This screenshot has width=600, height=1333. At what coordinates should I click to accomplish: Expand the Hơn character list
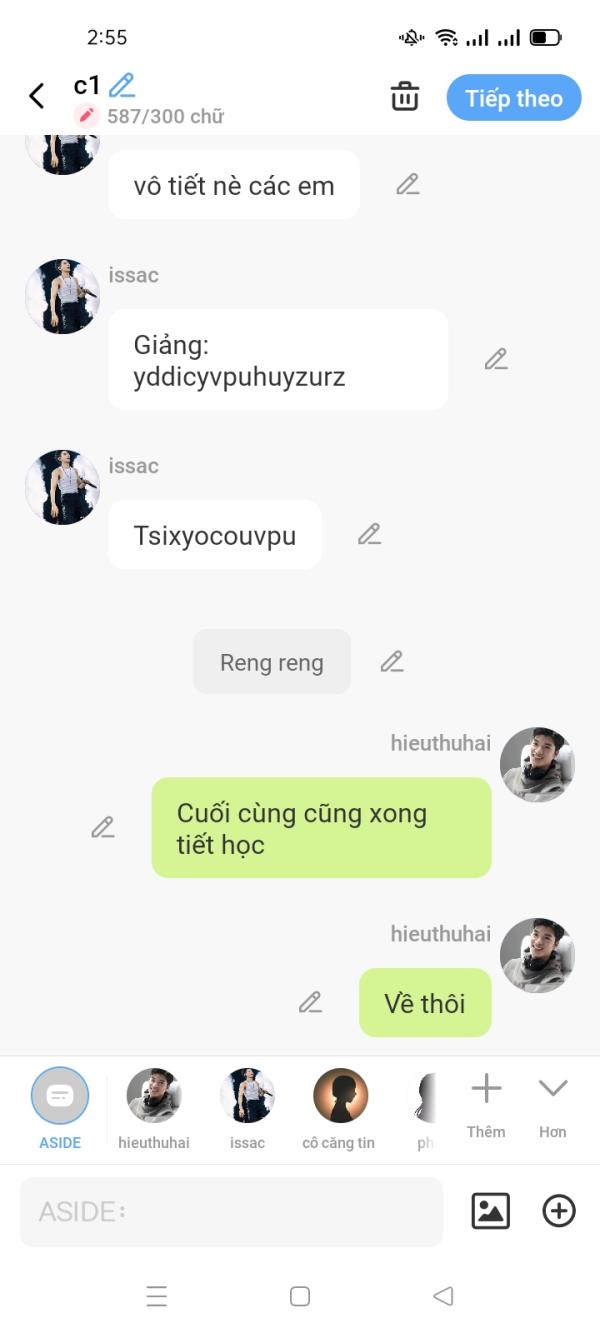click(x=553, y=1106)
